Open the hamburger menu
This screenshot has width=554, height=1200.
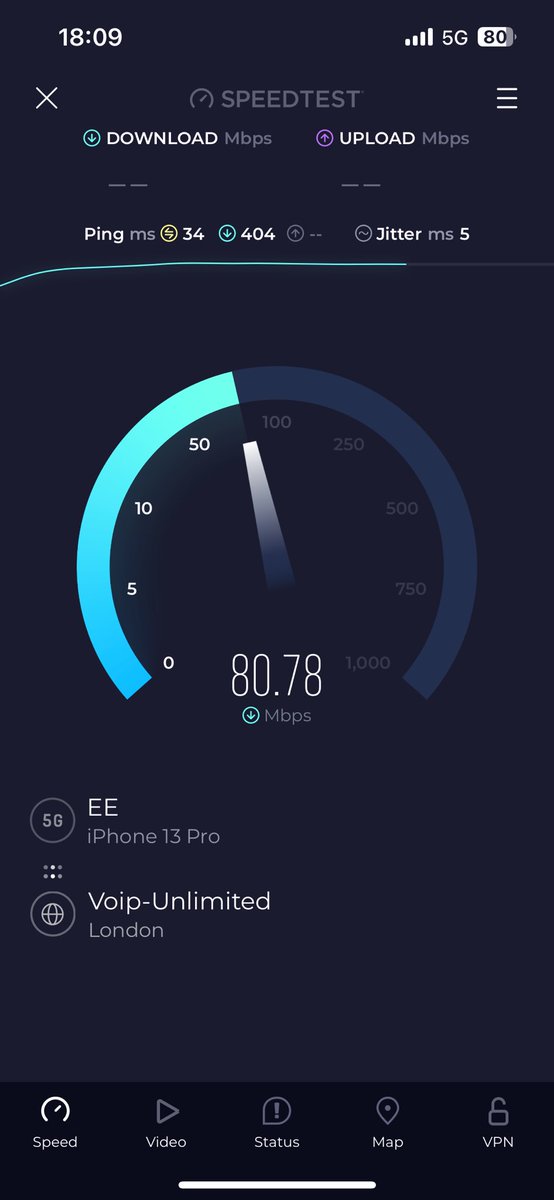click(x=507, y=98)
